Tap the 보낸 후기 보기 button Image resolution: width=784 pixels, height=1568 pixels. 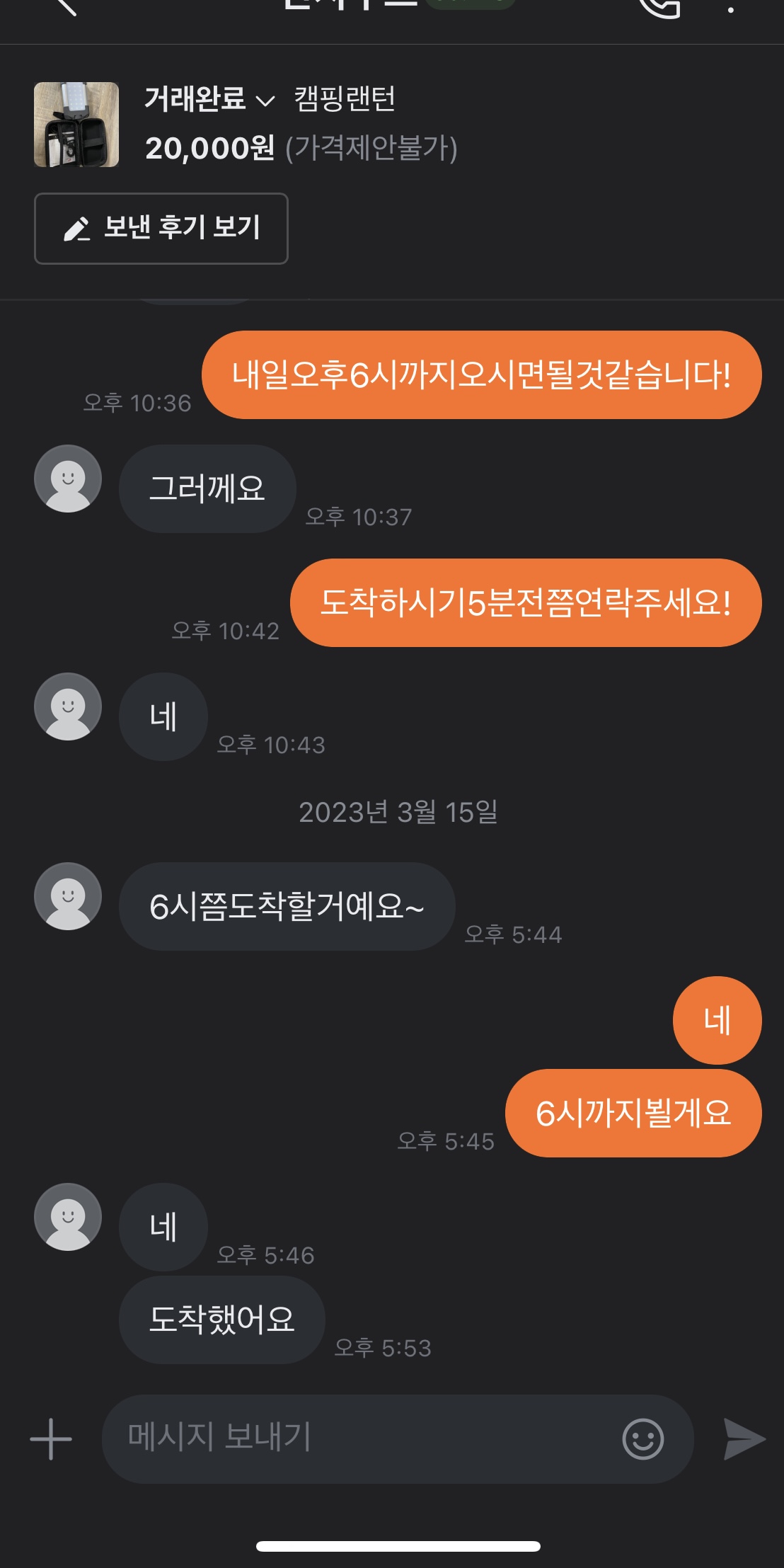coord(161,229)
